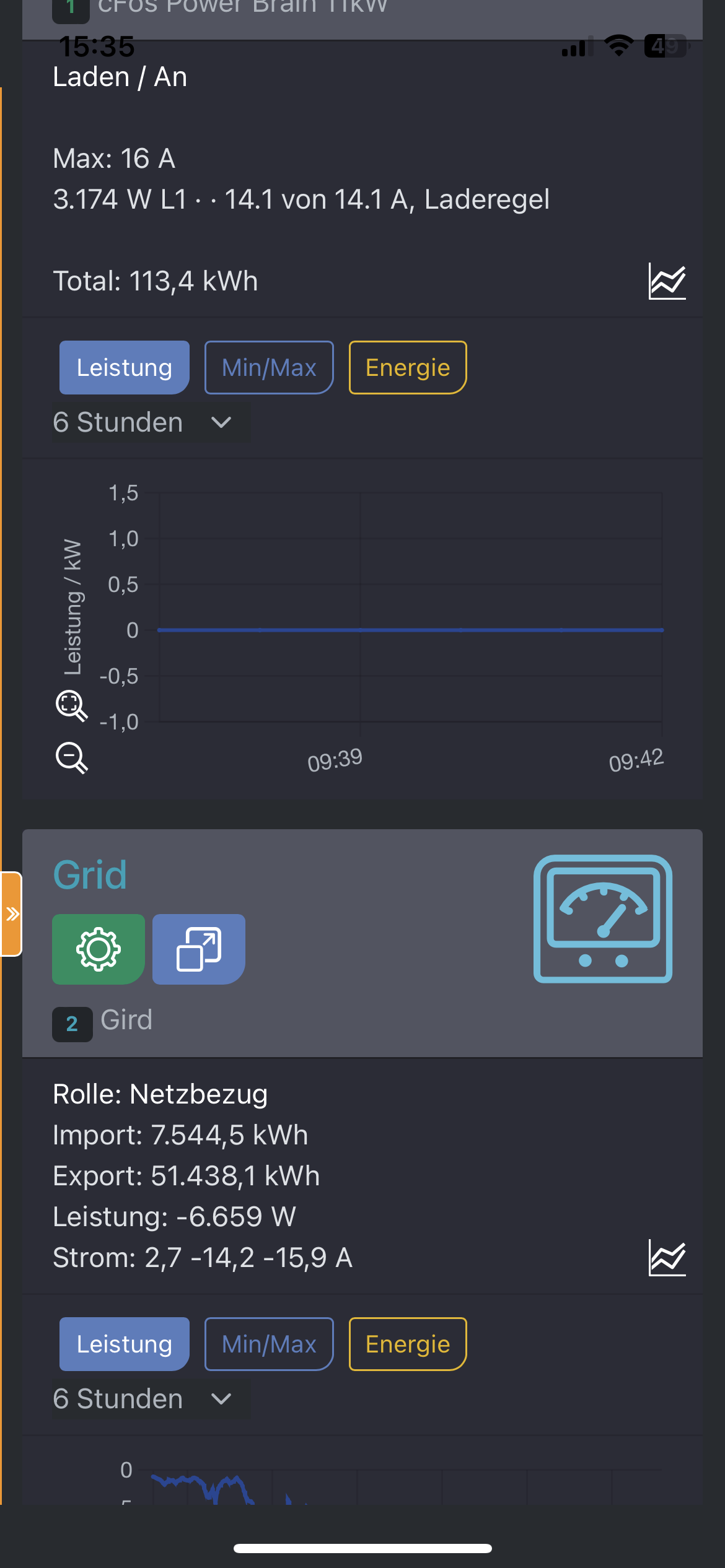The height and width of the screenshot is (1568, 725).
Task: Reset zoom with the framed magnifier icon
Action: tap(71, 706)
